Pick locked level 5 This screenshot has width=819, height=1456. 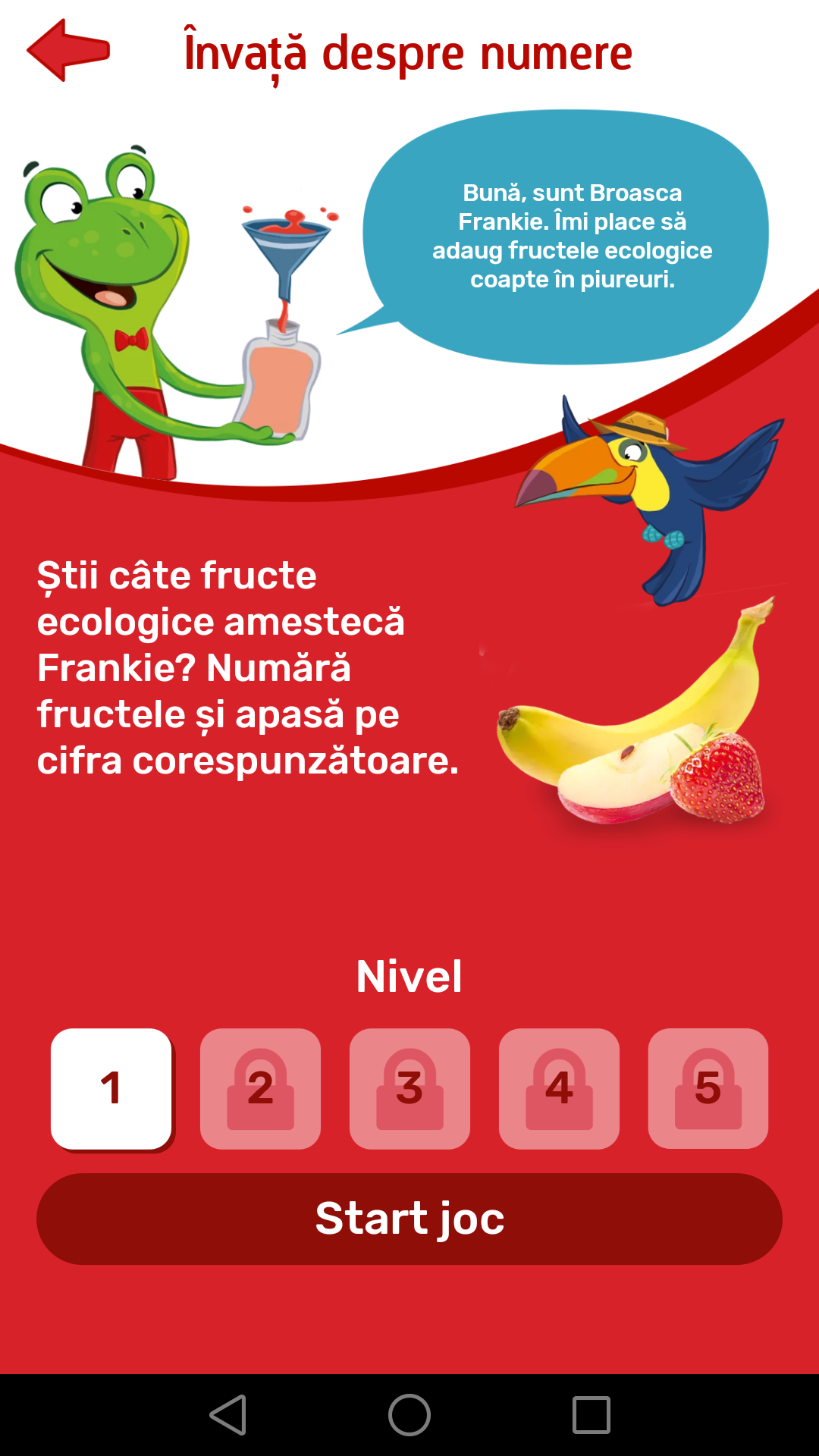click(708, 1088)
